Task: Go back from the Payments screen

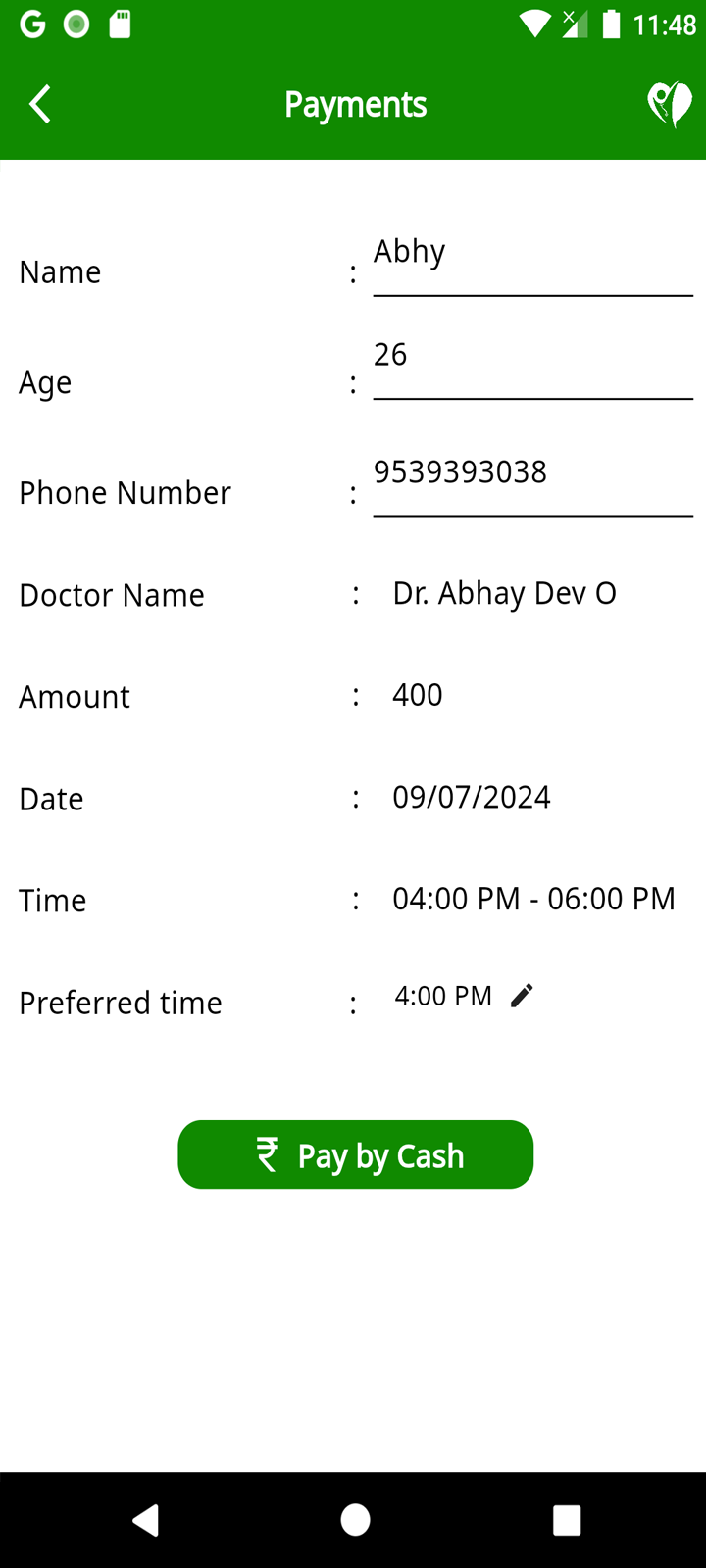Action: point(40,104)
